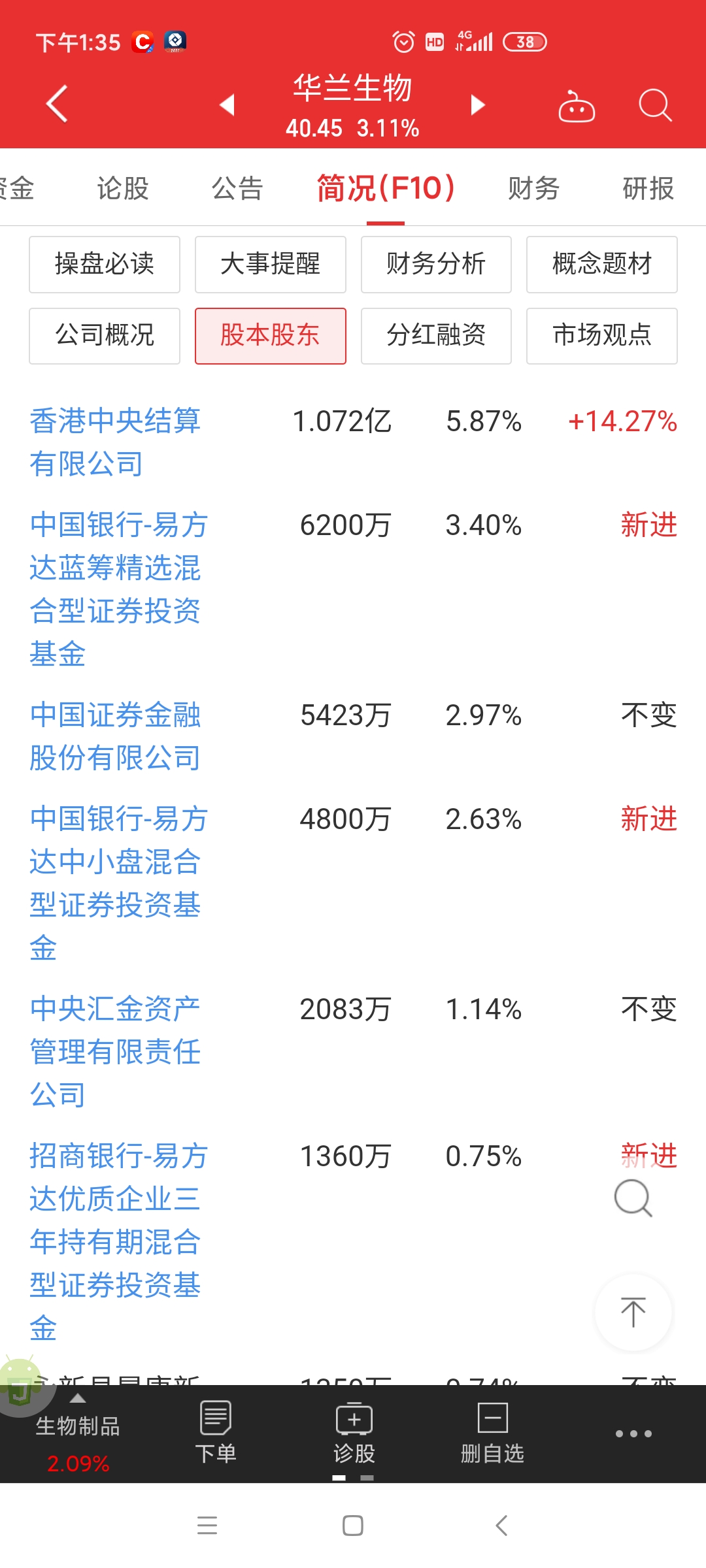Select the 财务分析 section
Screen dimensions: 706x1568
point(436,265)
